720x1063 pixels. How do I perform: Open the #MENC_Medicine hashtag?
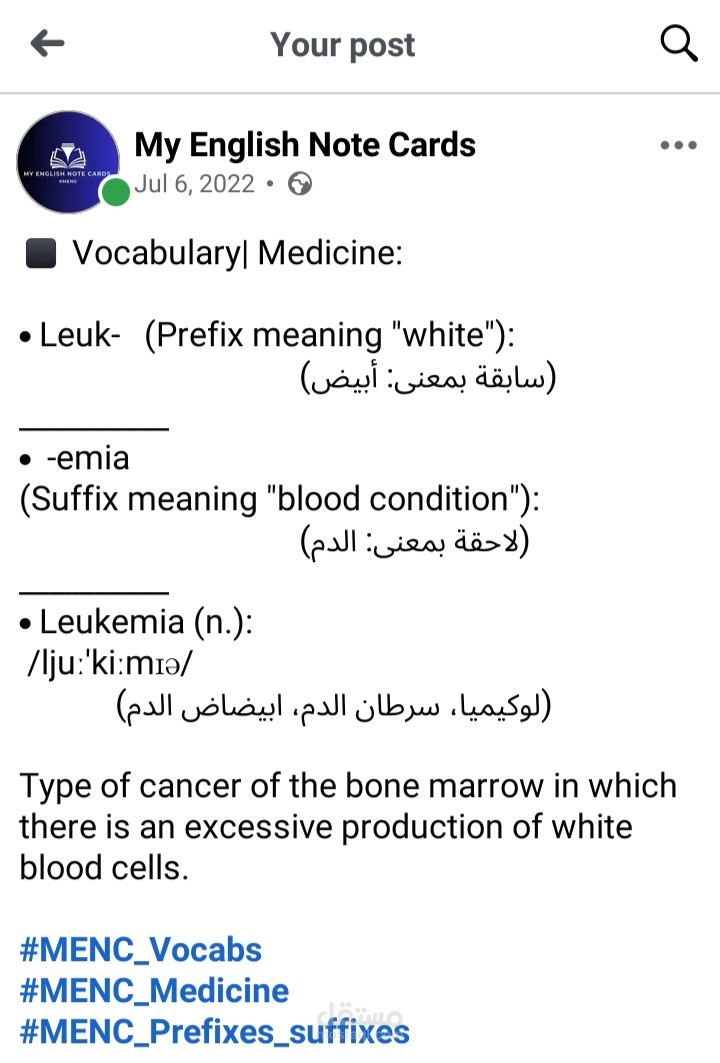click(154, 991)
